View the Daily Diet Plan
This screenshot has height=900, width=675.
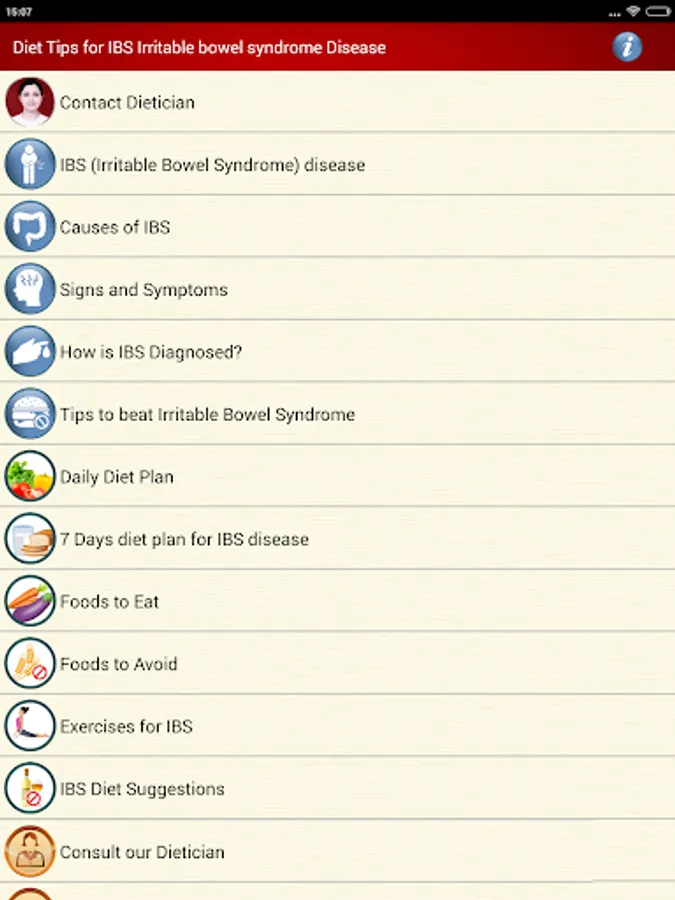click(116, 477)
